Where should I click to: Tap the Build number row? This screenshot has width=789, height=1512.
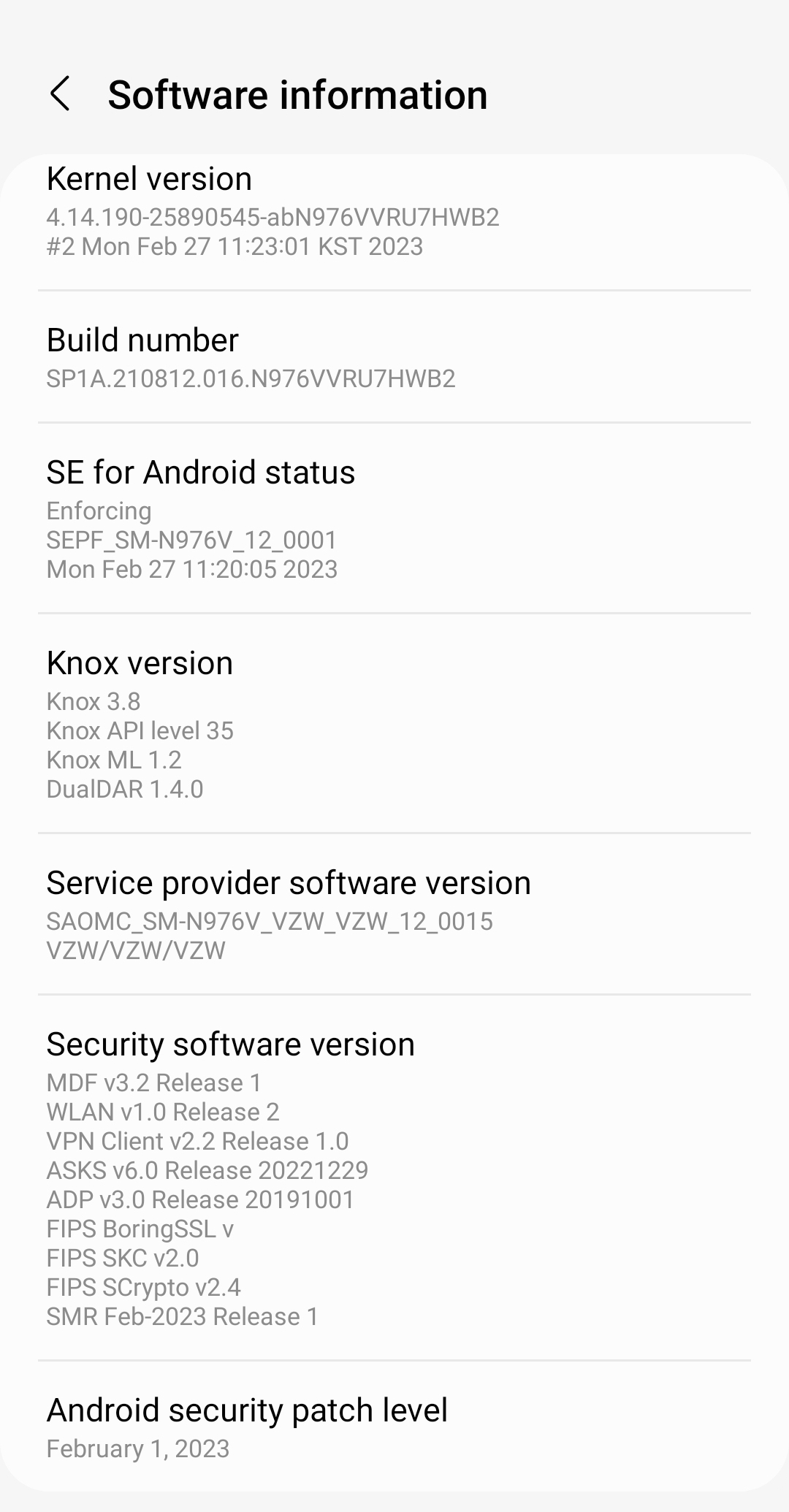click(x=394, y=358)
